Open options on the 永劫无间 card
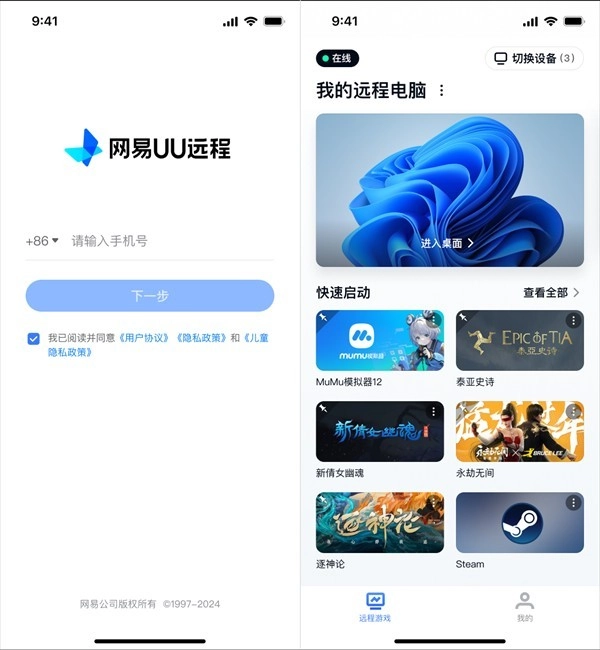 coord(573,411)
